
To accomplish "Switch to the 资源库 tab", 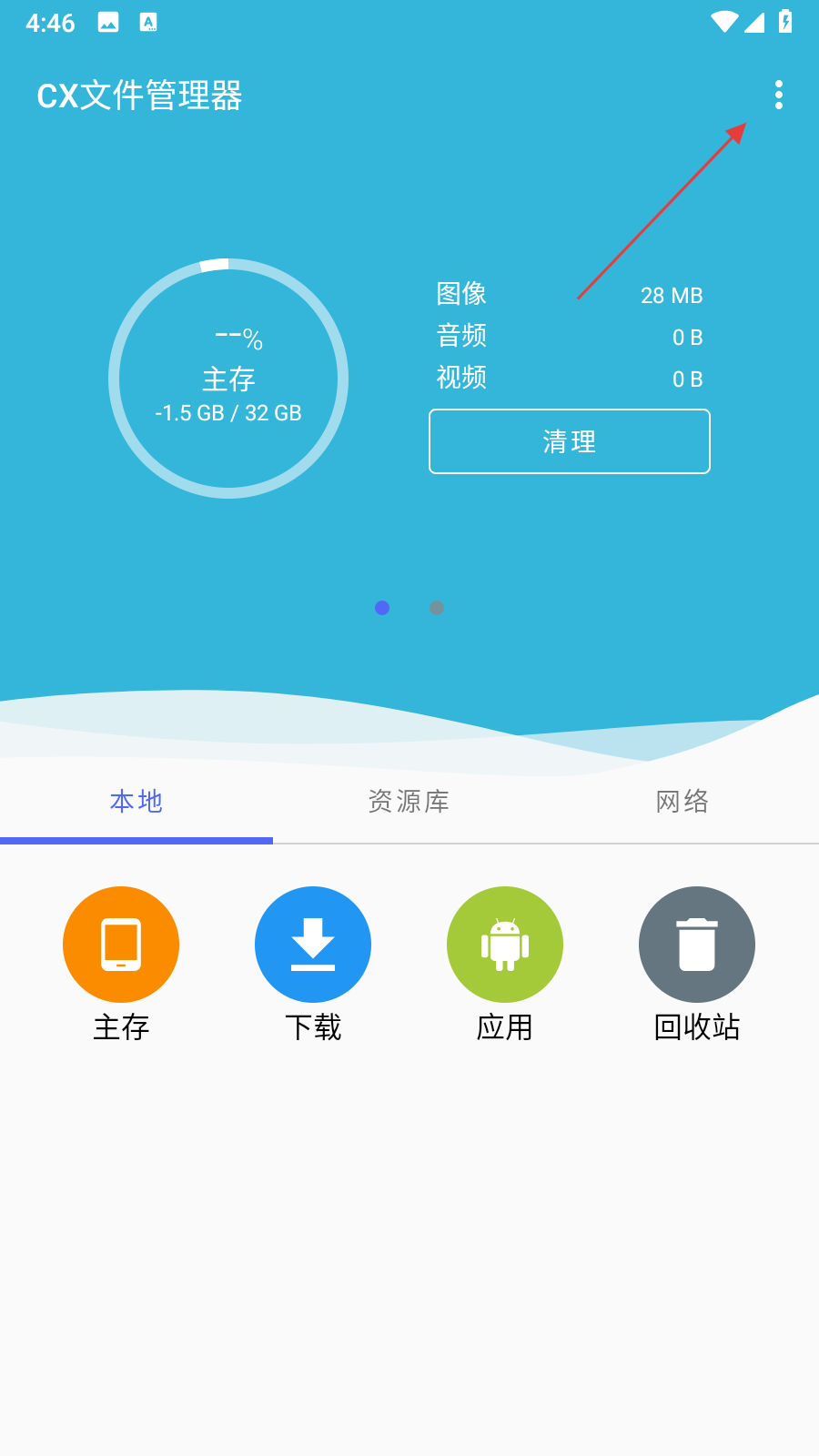I will coord(409,802).
